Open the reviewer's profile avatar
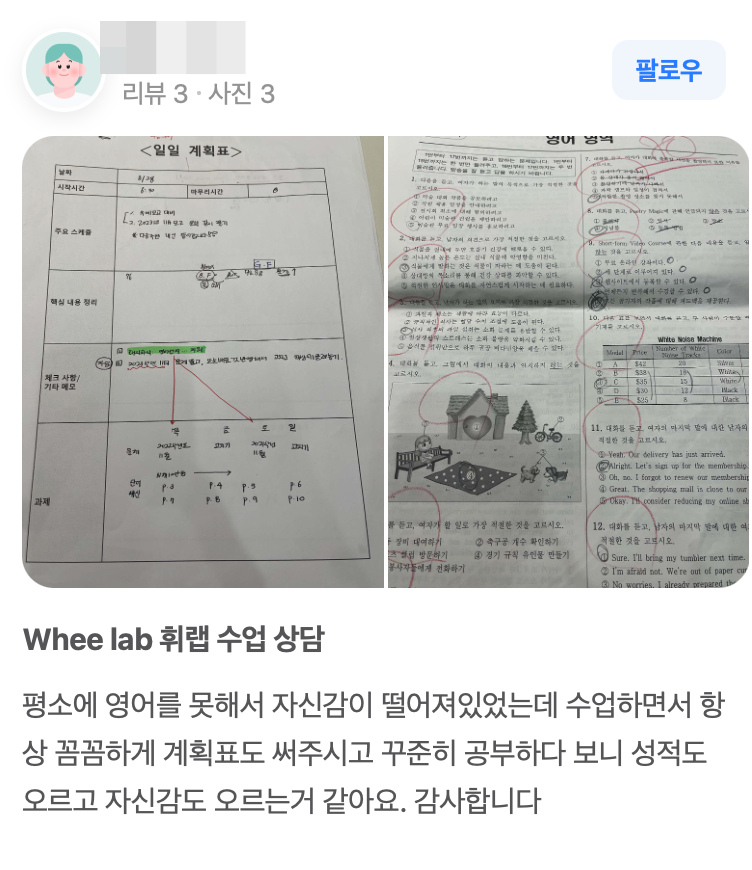This screenshot has width=752, height=870. (63, 70)
